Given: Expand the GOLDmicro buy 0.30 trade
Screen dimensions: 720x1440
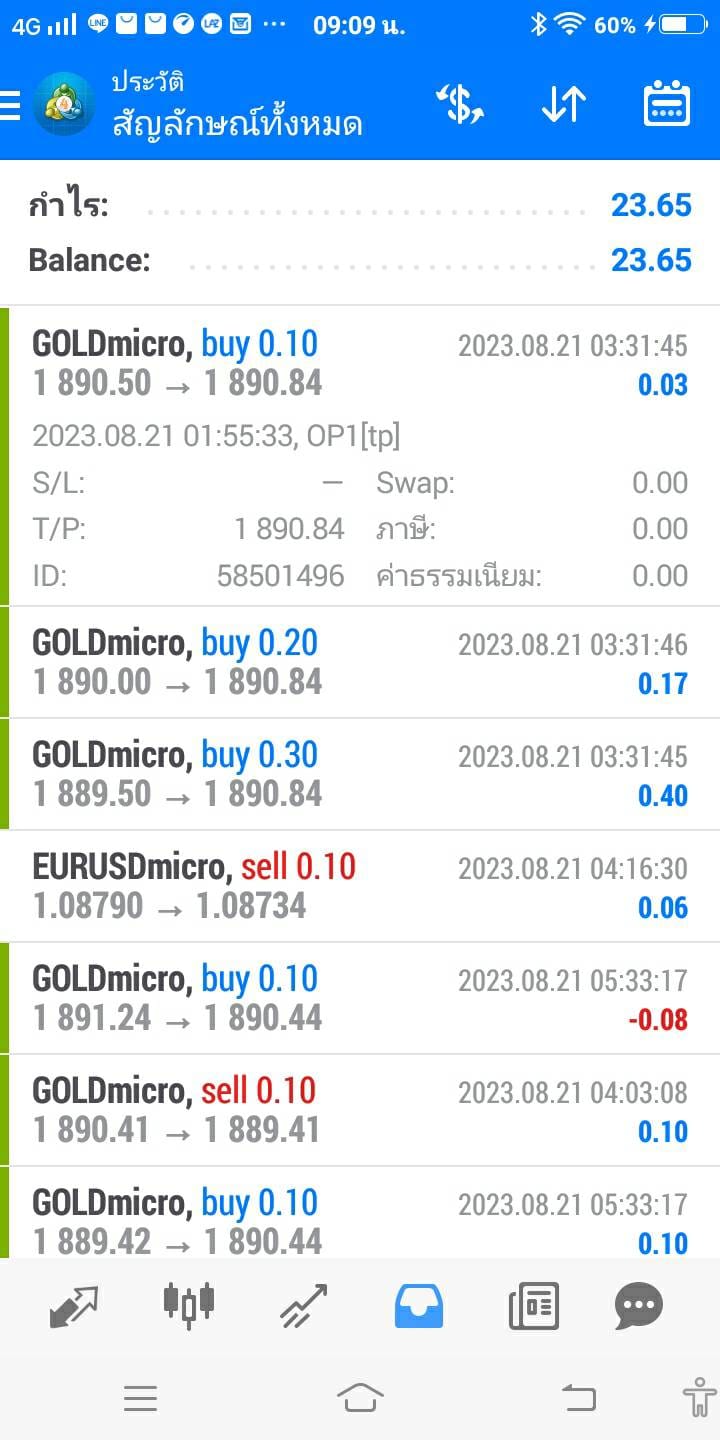Looking at the screenshot, I should pos(360,774).
